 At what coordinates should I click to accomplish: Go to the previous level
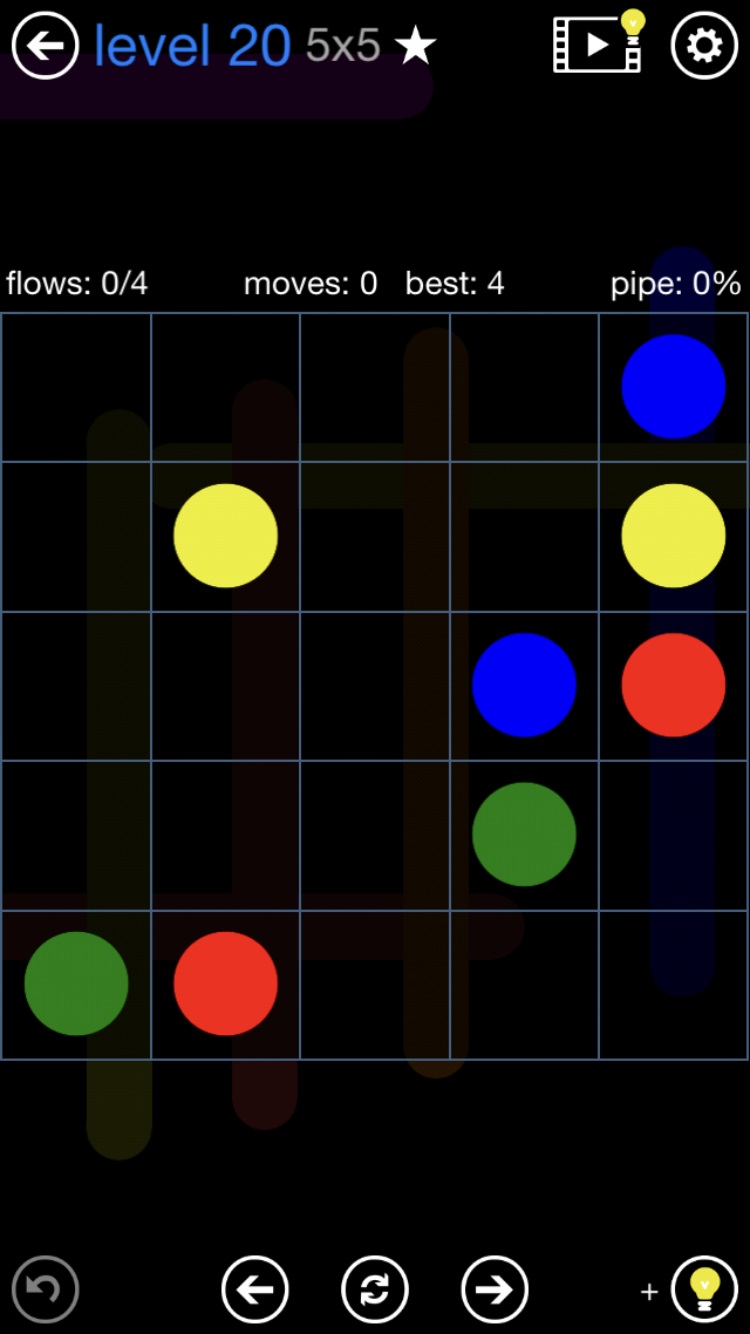click(255, 1289)
